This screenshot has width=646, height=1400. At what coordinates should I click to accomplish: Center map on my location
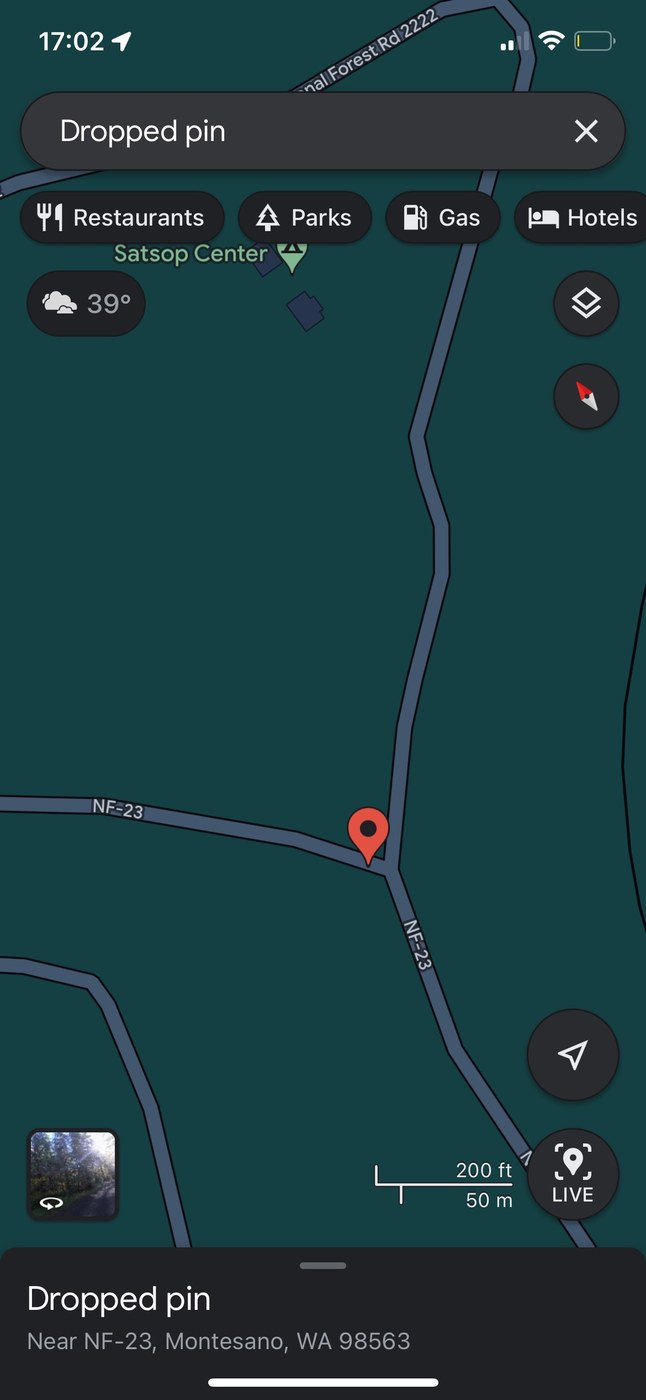point(573,1055)
